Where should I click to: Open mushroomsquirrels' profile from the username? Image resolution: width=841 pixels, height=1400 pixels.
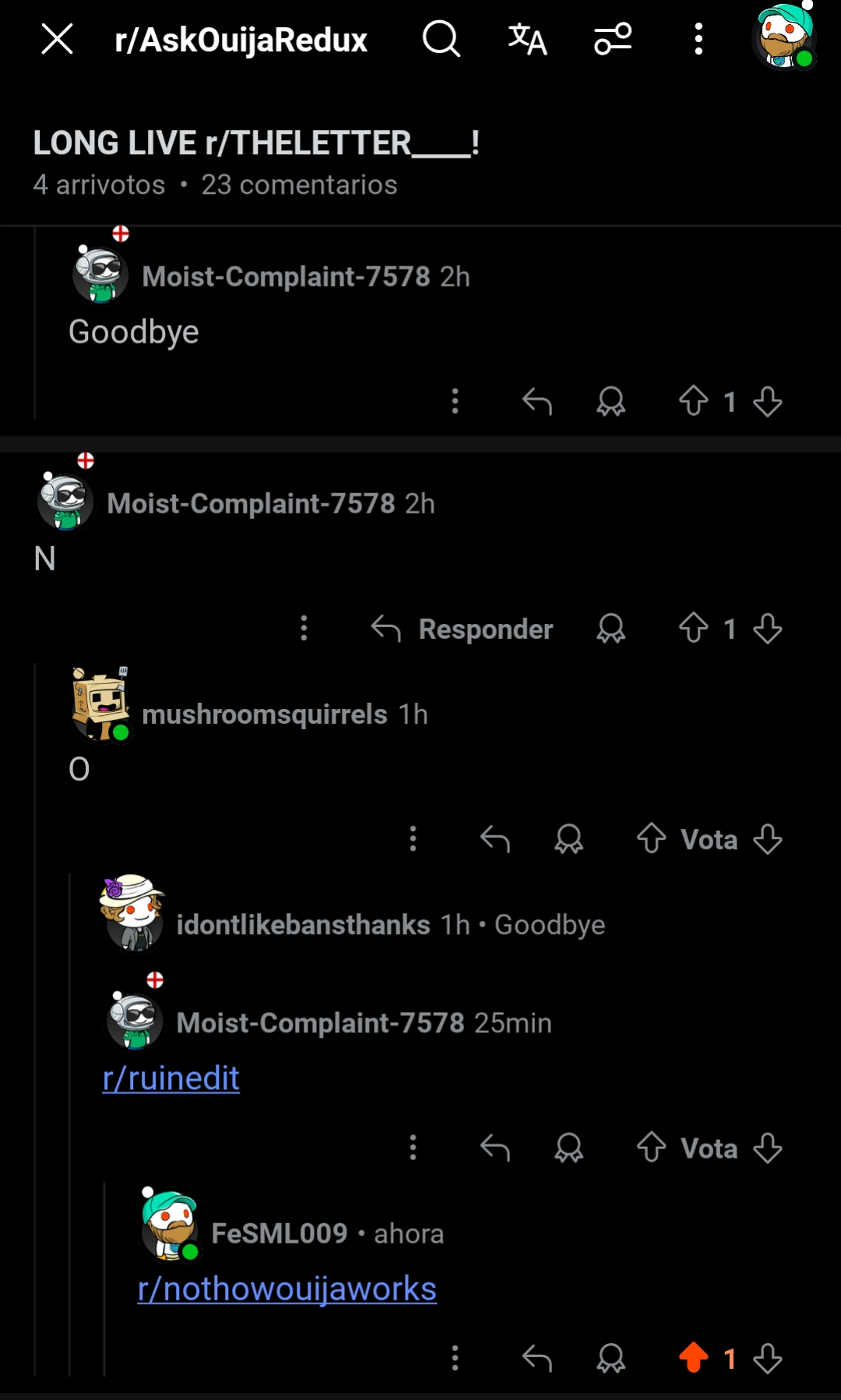[265, 714]
